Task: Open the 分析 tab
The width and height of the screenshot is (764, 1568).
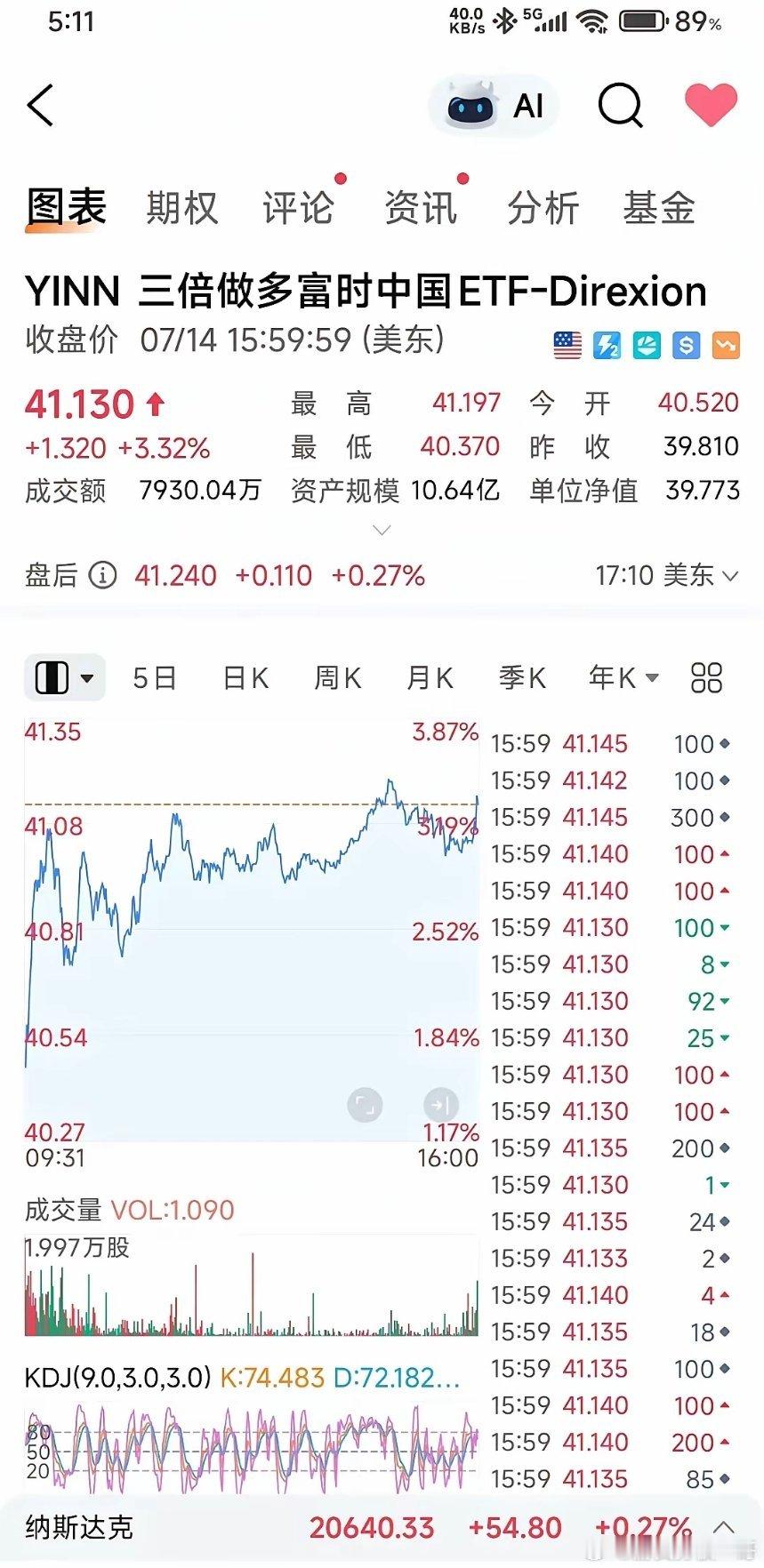Action: click(x=543, y=208)
